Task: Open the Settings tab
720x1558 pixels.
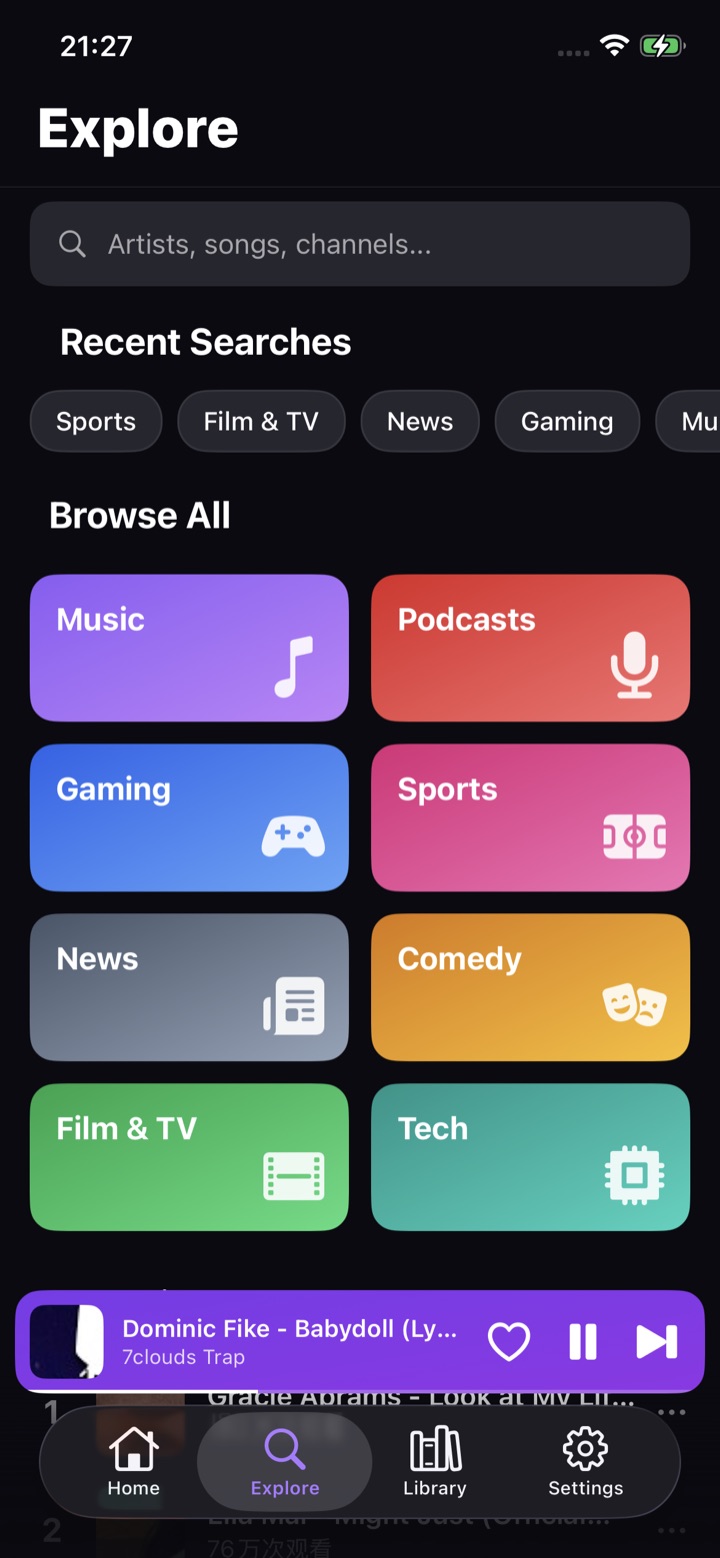Action: (586, 1462)
